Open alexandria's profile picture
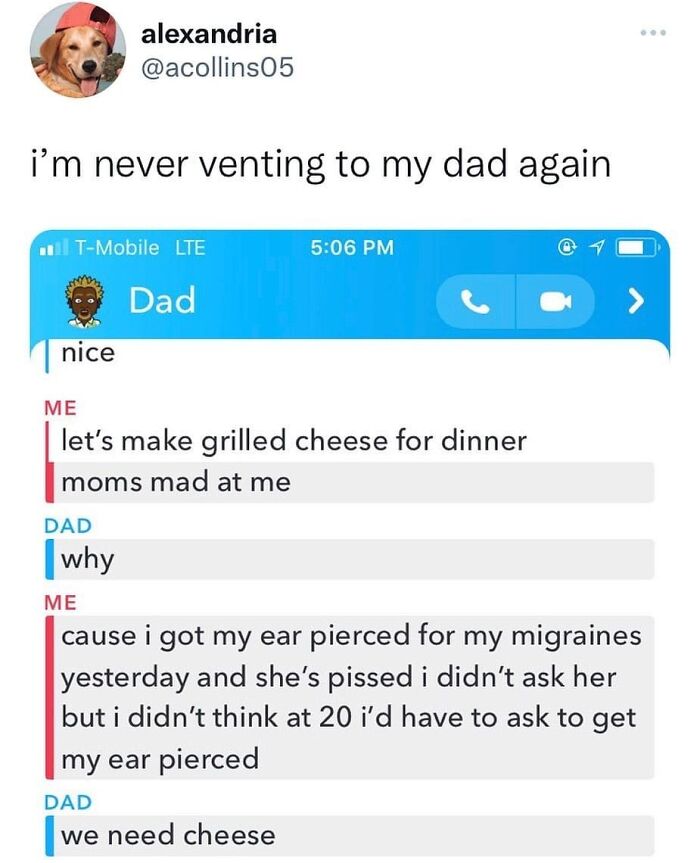 [77, 57]
